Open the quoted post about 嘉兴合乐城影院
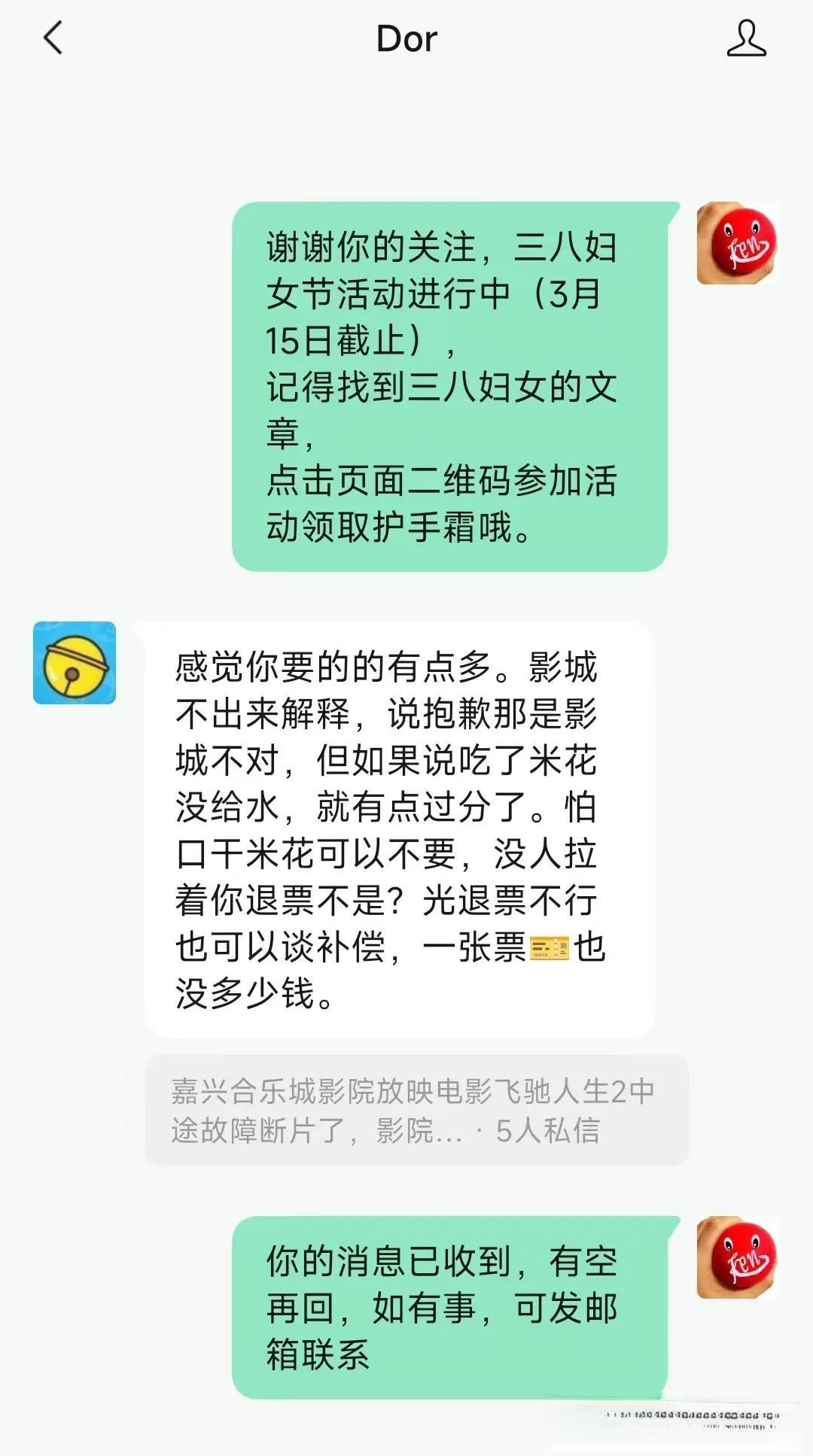This screenshot has width=813, height=1456. (416, 1111)
